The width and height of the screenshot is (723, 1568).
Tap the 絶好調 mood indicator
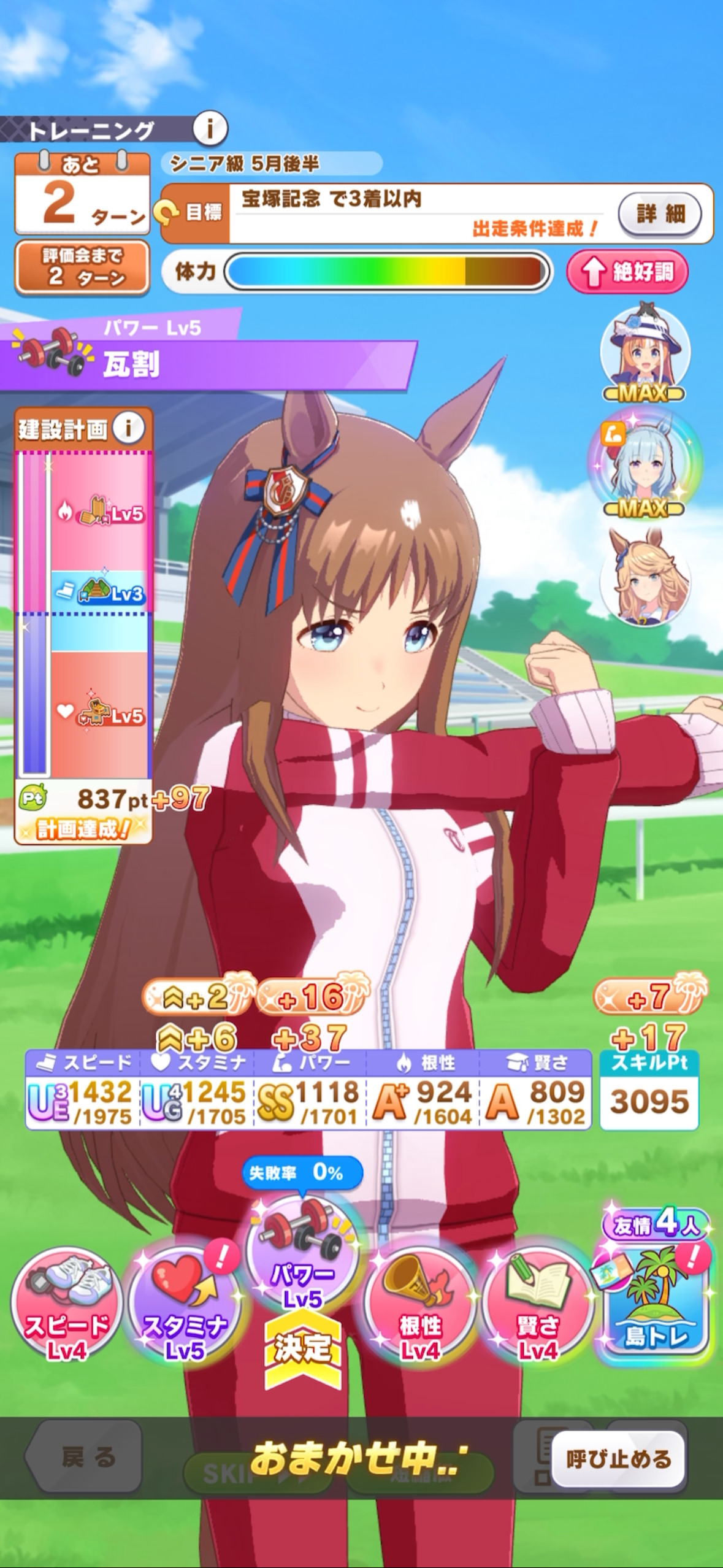[x=627, y=271]
